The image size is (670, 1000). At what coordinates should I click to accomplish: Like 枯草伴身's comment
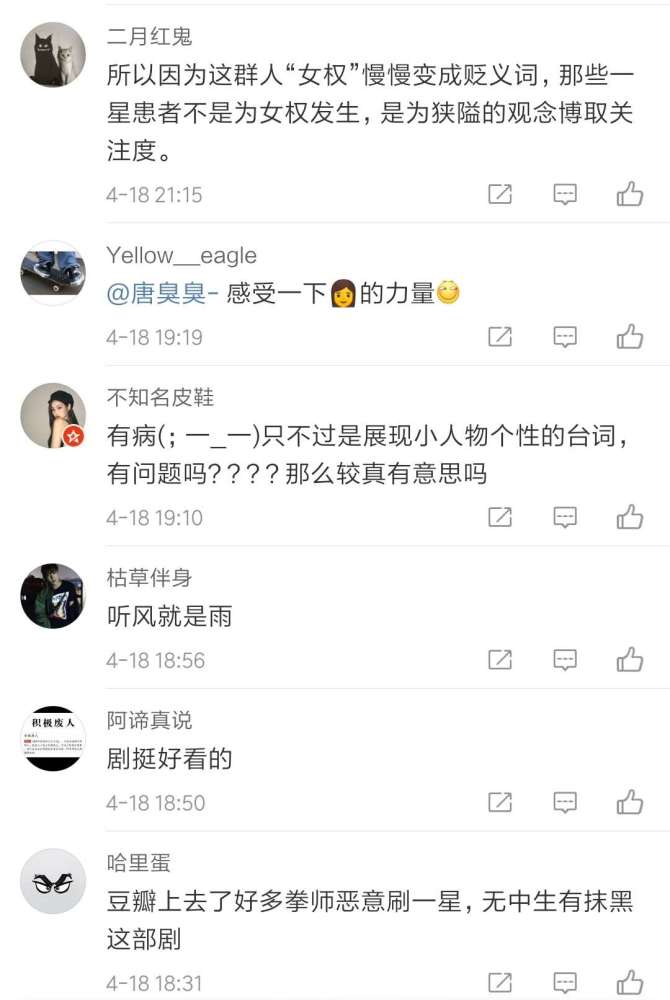[629, 659]
